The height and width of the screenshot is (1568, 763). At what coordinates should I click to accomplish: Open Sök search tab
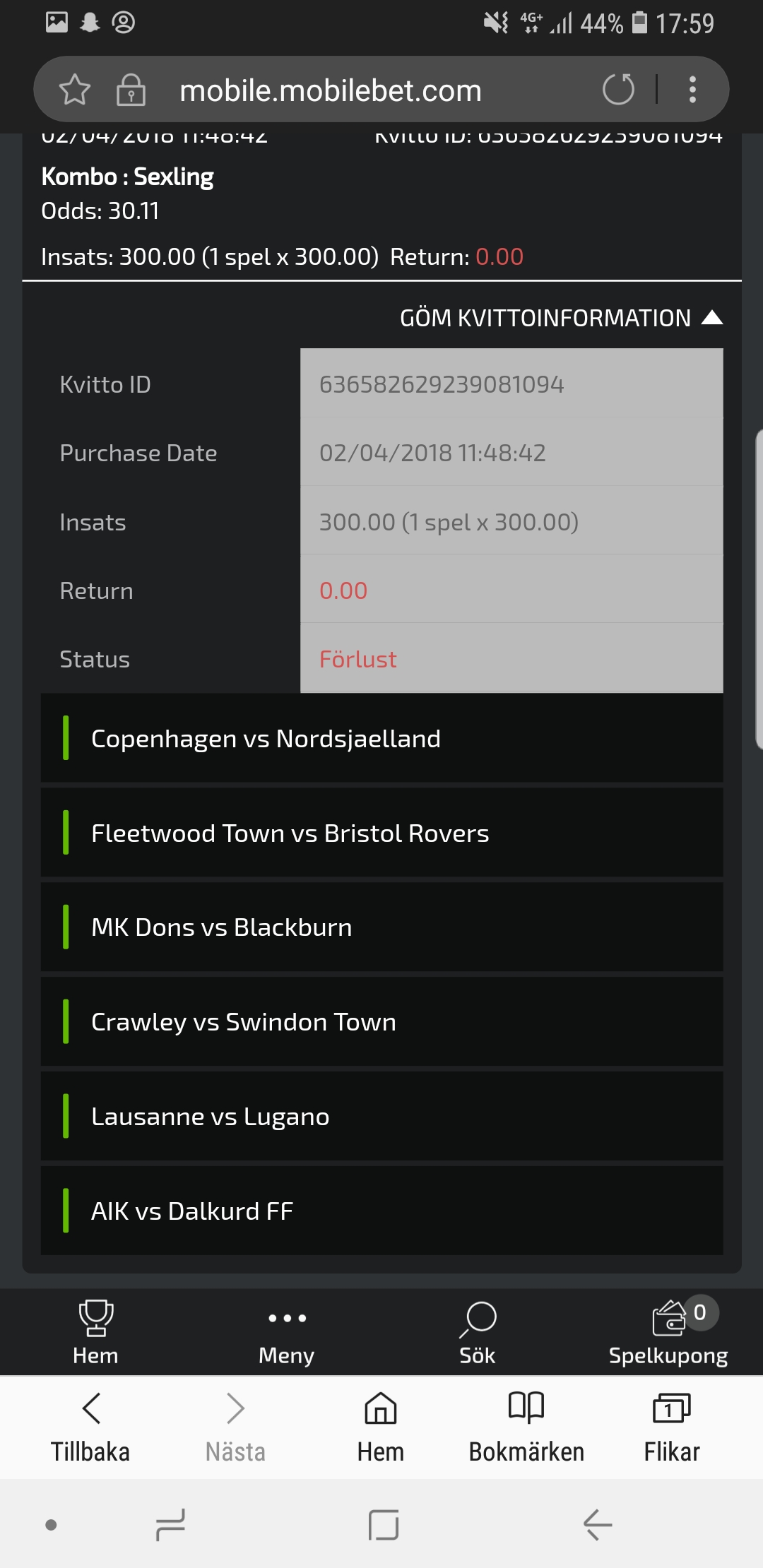(478, 1332)
